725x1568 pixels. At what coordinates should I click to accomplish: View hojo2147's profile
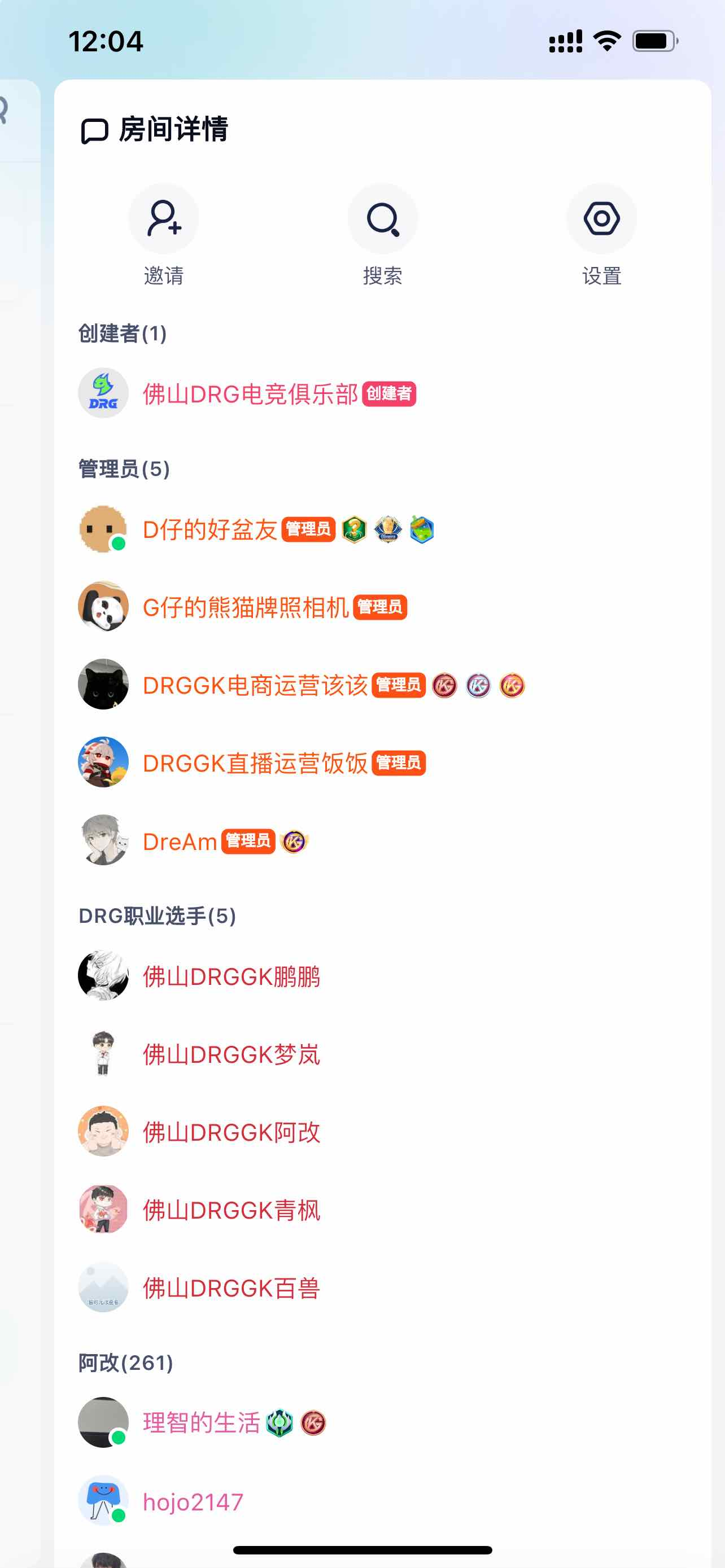click(193, 1501)
